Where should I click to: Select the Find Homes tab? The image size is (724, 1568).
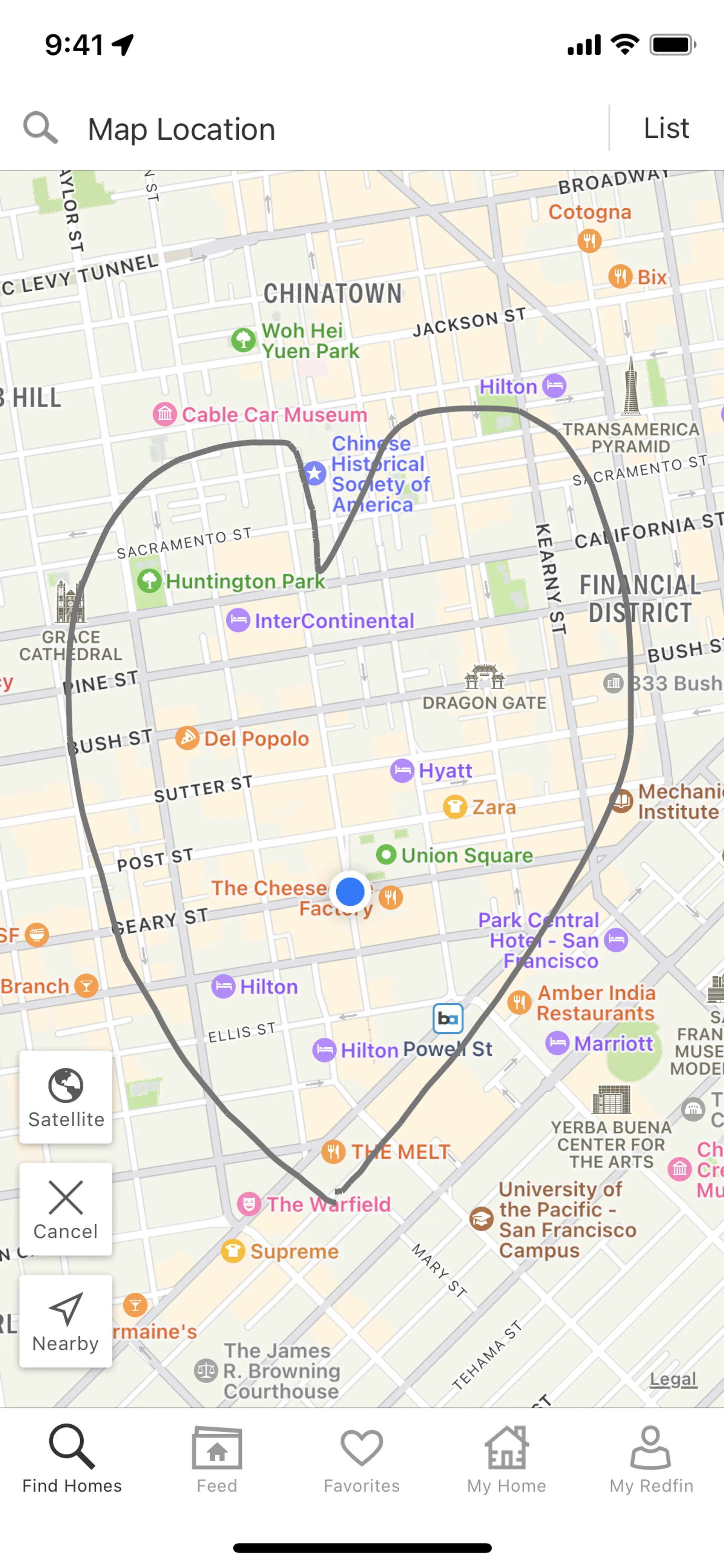(72, 1460)
